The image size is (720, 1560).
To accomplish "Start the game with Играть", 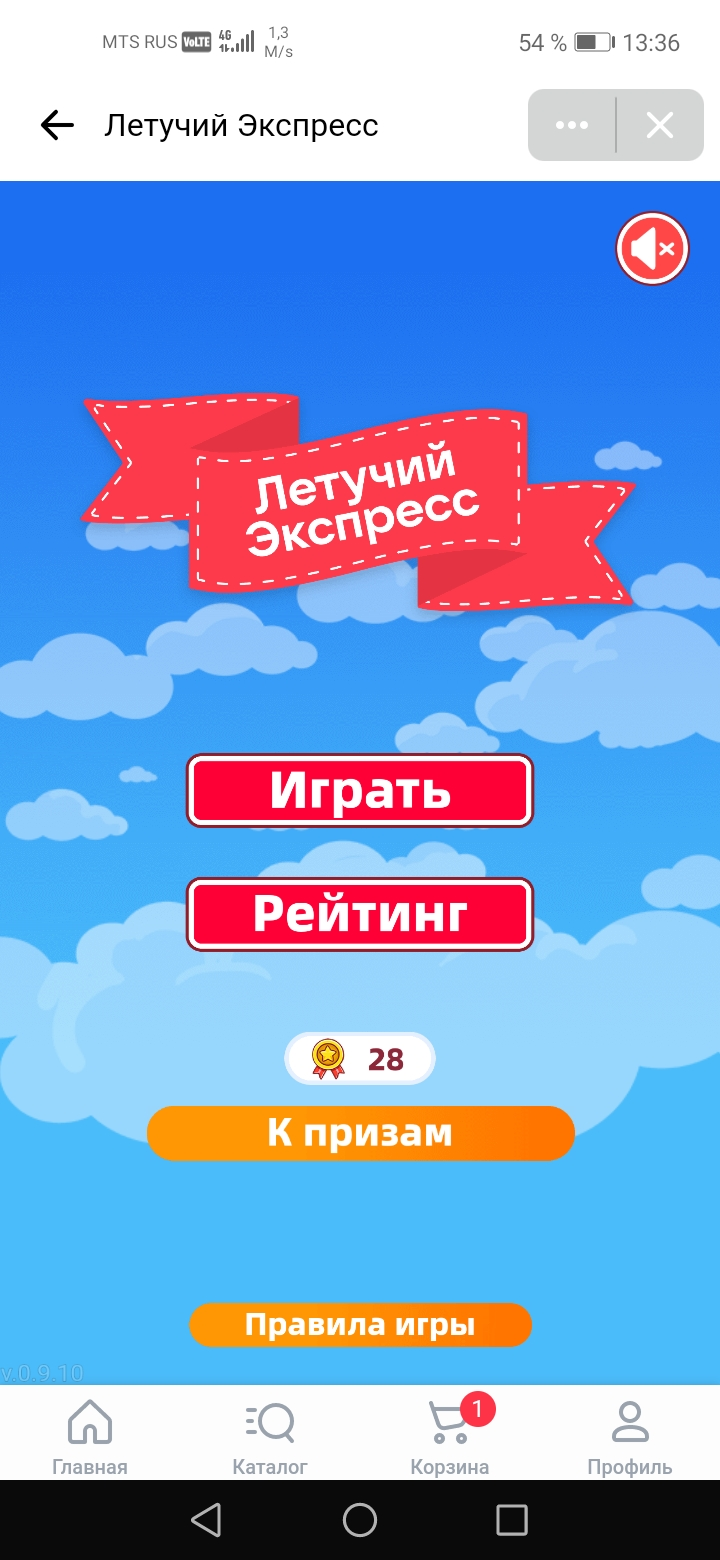I will pos(360,790).
